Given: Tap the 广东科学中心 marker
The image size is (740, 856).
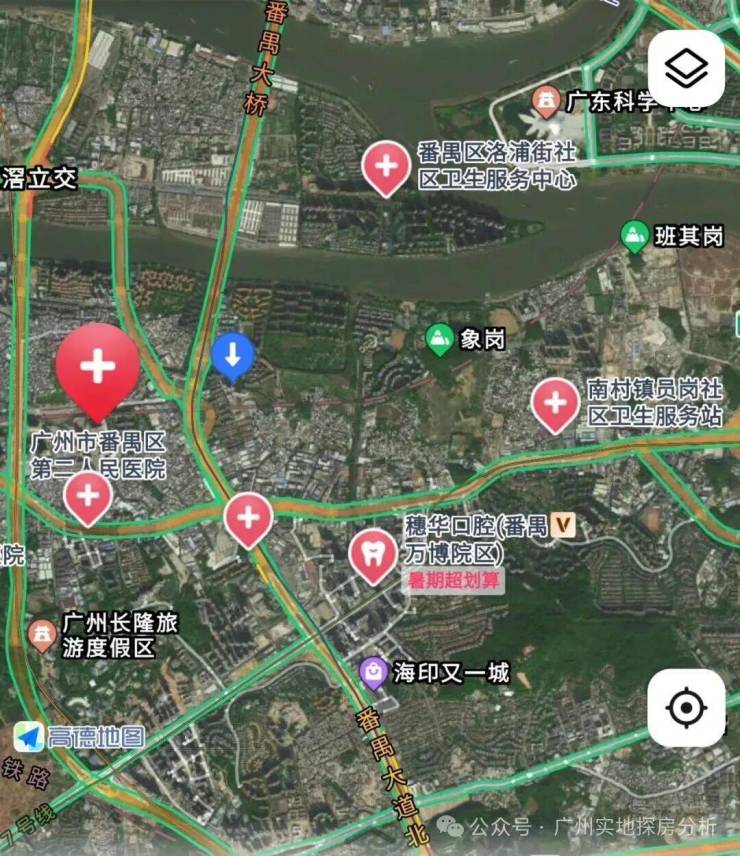Looking at the screenshot, I should pos(545,100).
